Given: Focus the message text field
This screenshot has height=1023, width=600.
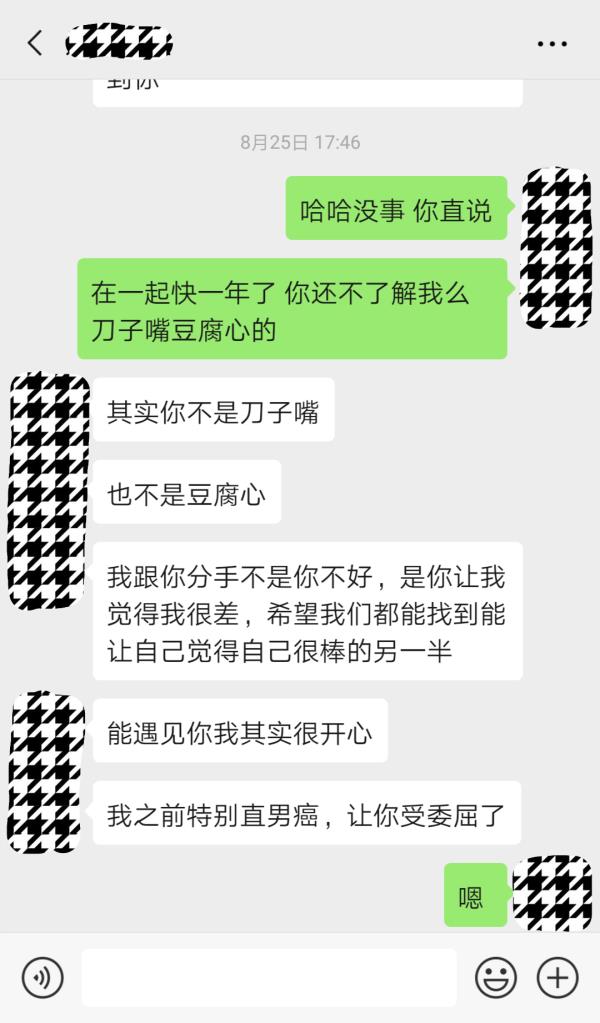Looking at the screenshot, I should (x=268, y=977).
